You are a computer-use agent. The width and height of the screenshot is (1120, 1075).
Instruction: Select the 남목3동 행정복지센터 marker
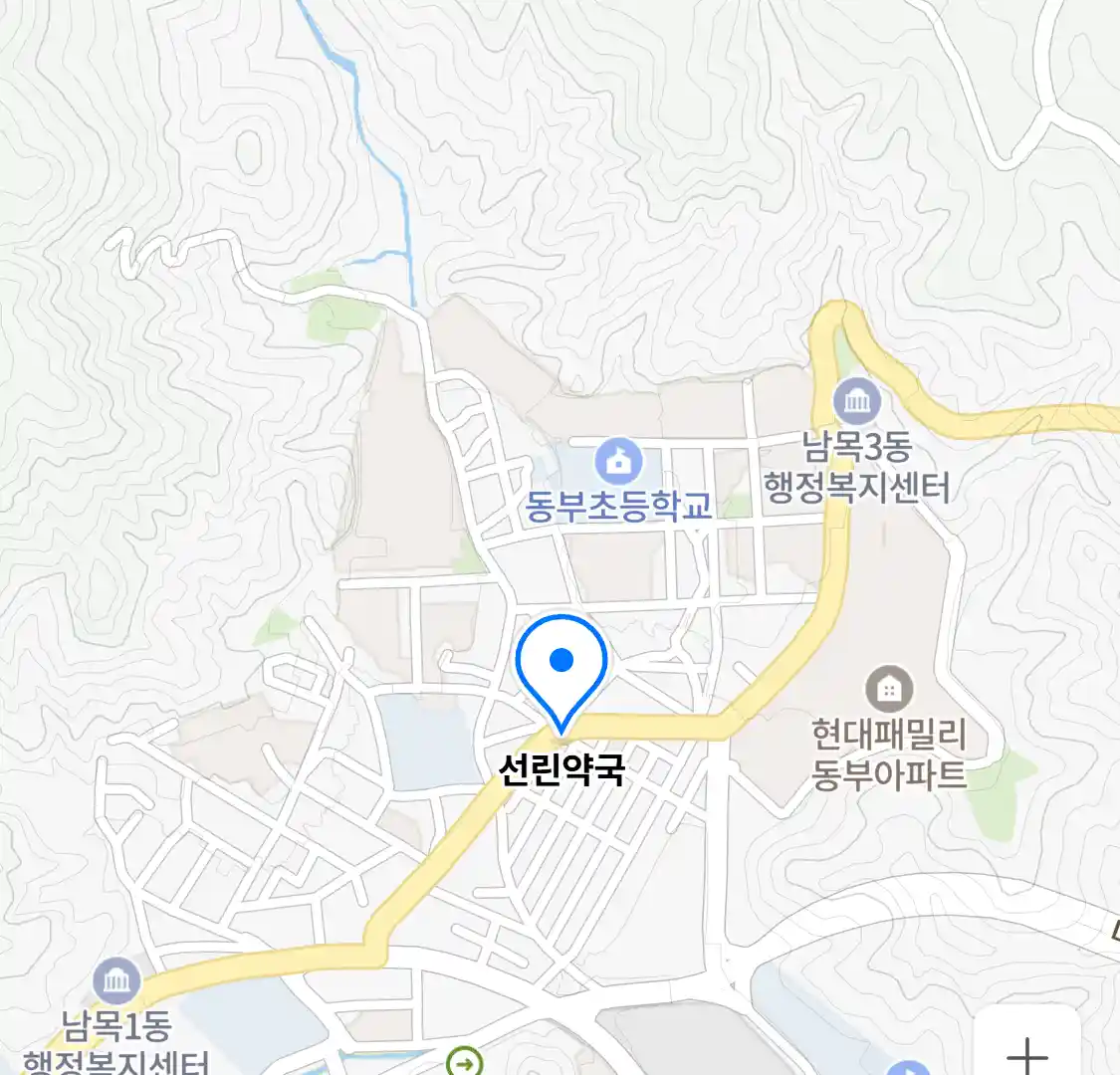(856, 400)
